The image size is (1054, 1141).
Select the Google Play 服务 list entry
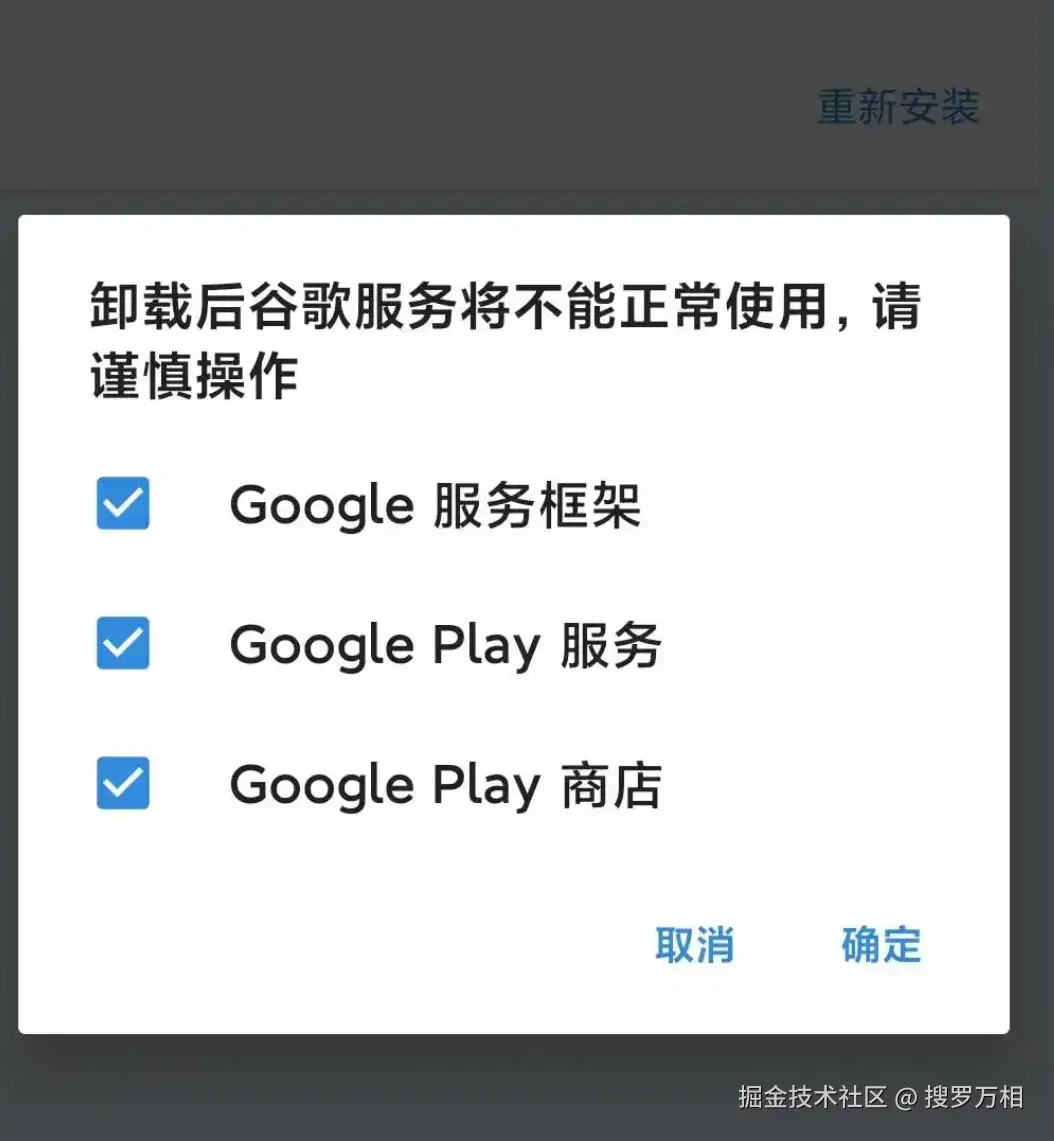(446, 645)
